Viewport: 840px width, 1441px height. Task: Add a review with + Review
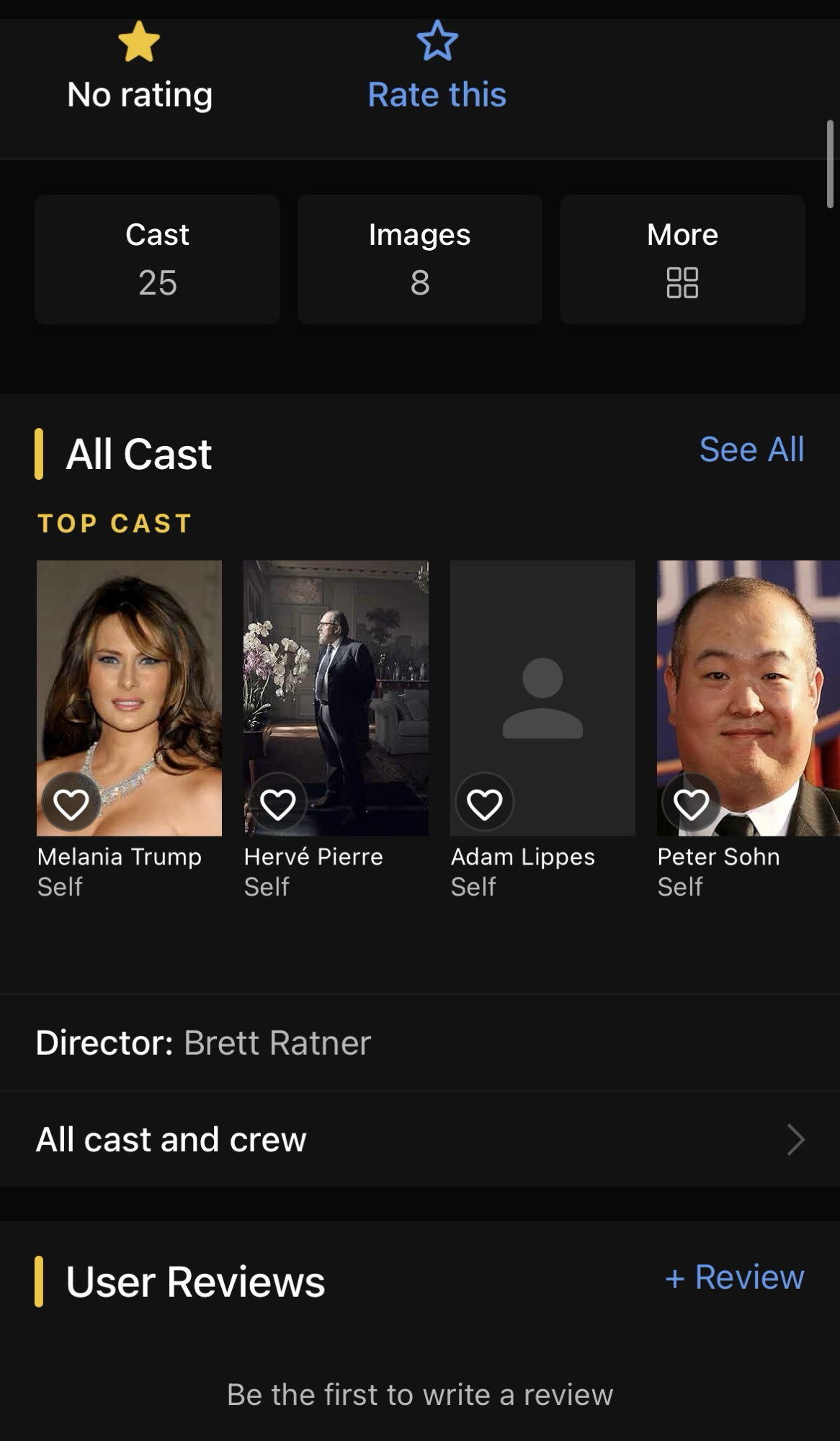coord(734,1277)
